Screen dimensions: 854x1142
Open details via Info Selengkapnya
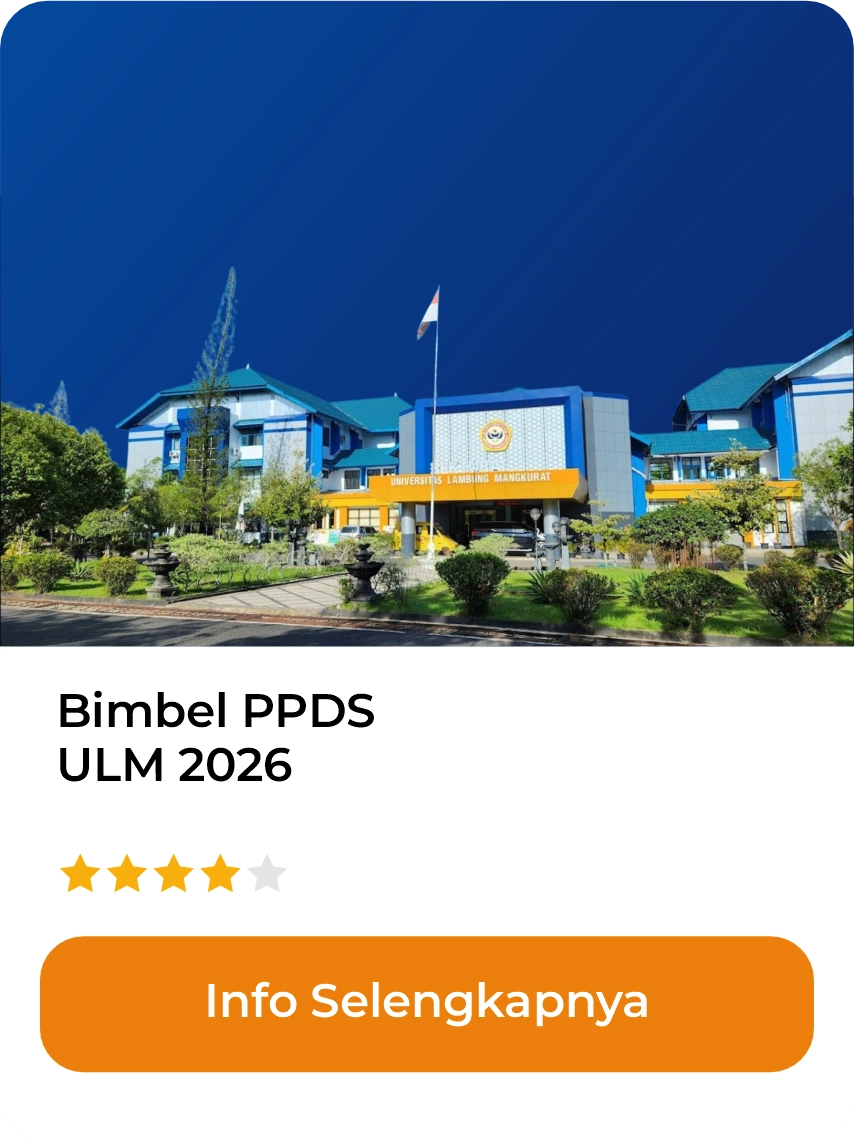[x=427, y=1003]
